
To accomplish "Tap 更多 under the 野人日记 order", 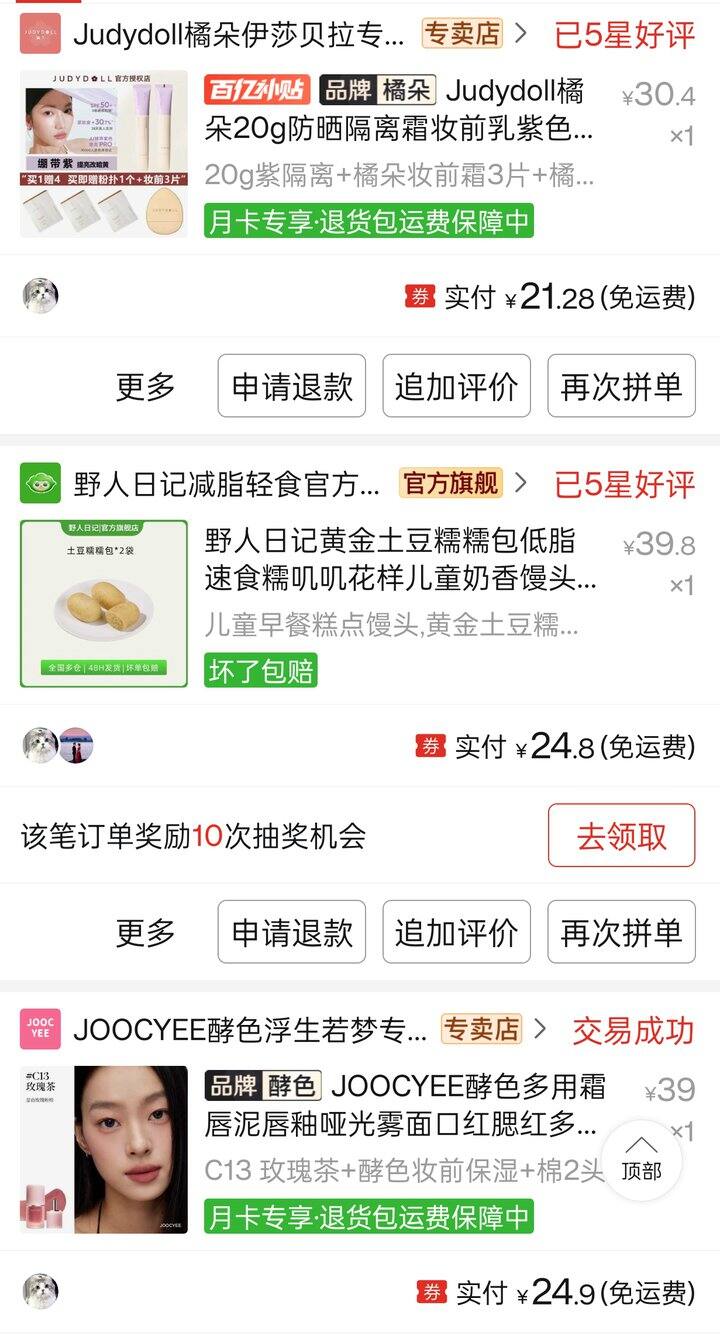I will coord(145,933).
